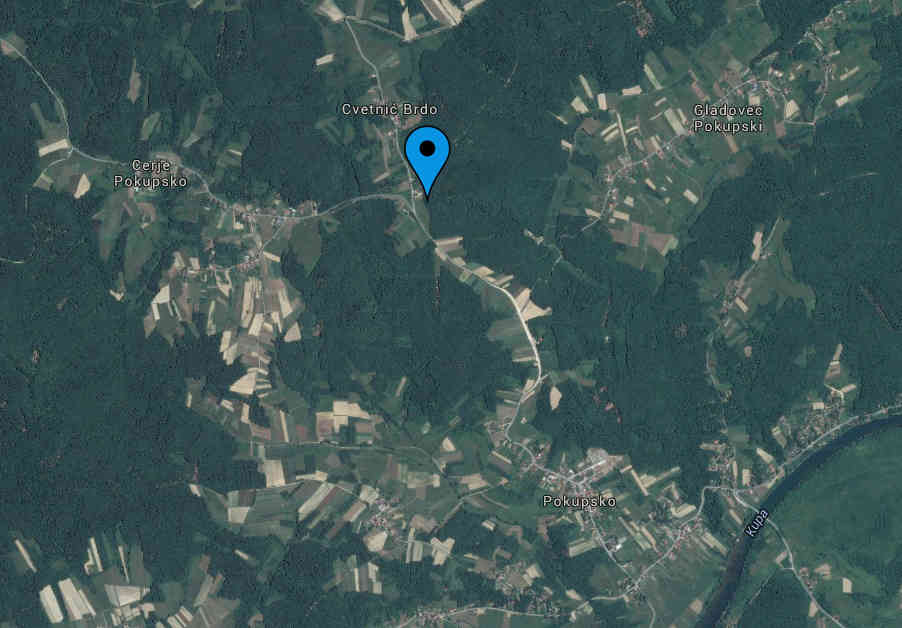Screen dimensions: 902x628
Task: Tap the blue location pin near Cvetnić Brdo
Action: click(x=427, y=154)
